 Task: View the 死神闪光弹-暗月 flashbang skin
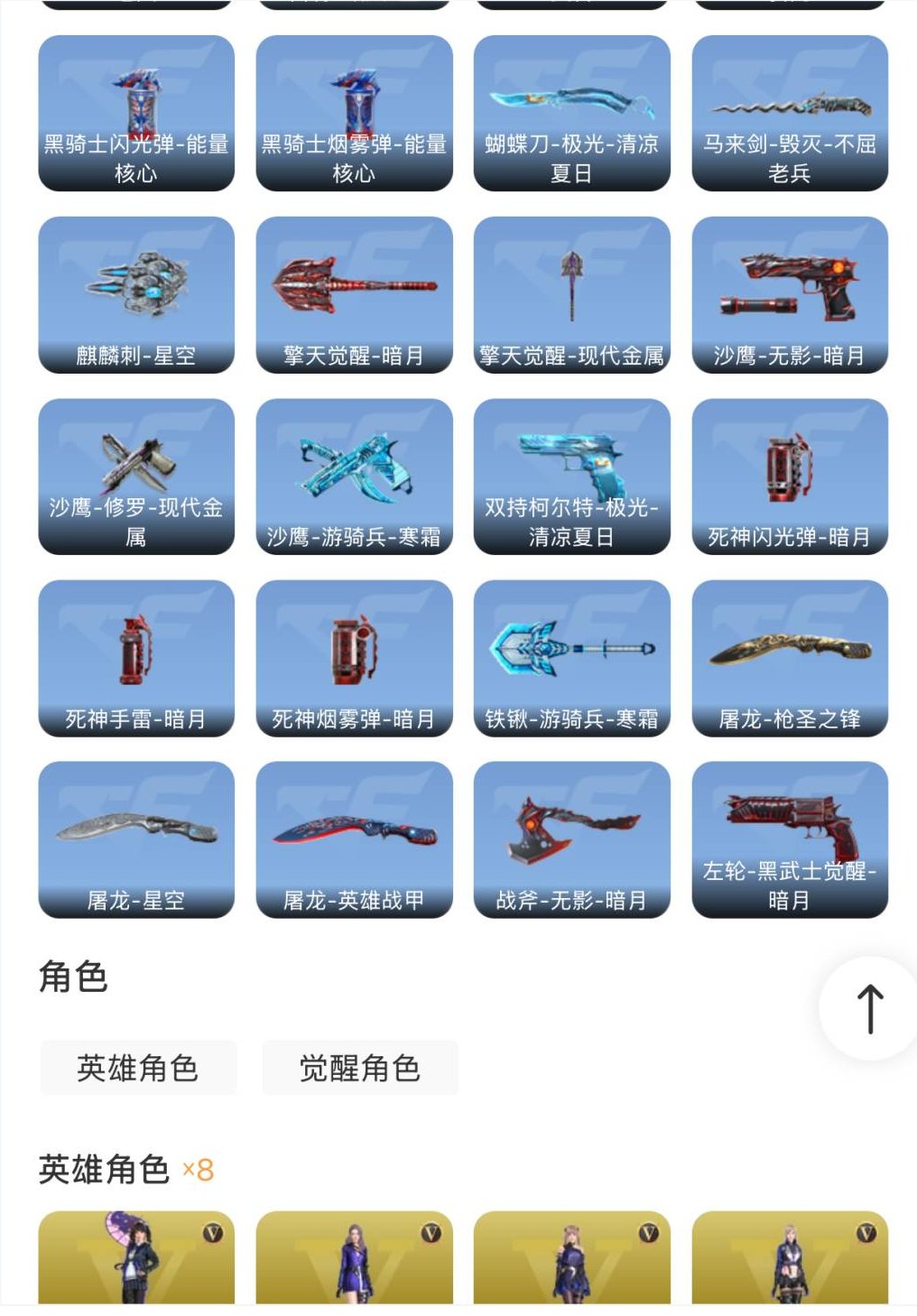[787, 477]
